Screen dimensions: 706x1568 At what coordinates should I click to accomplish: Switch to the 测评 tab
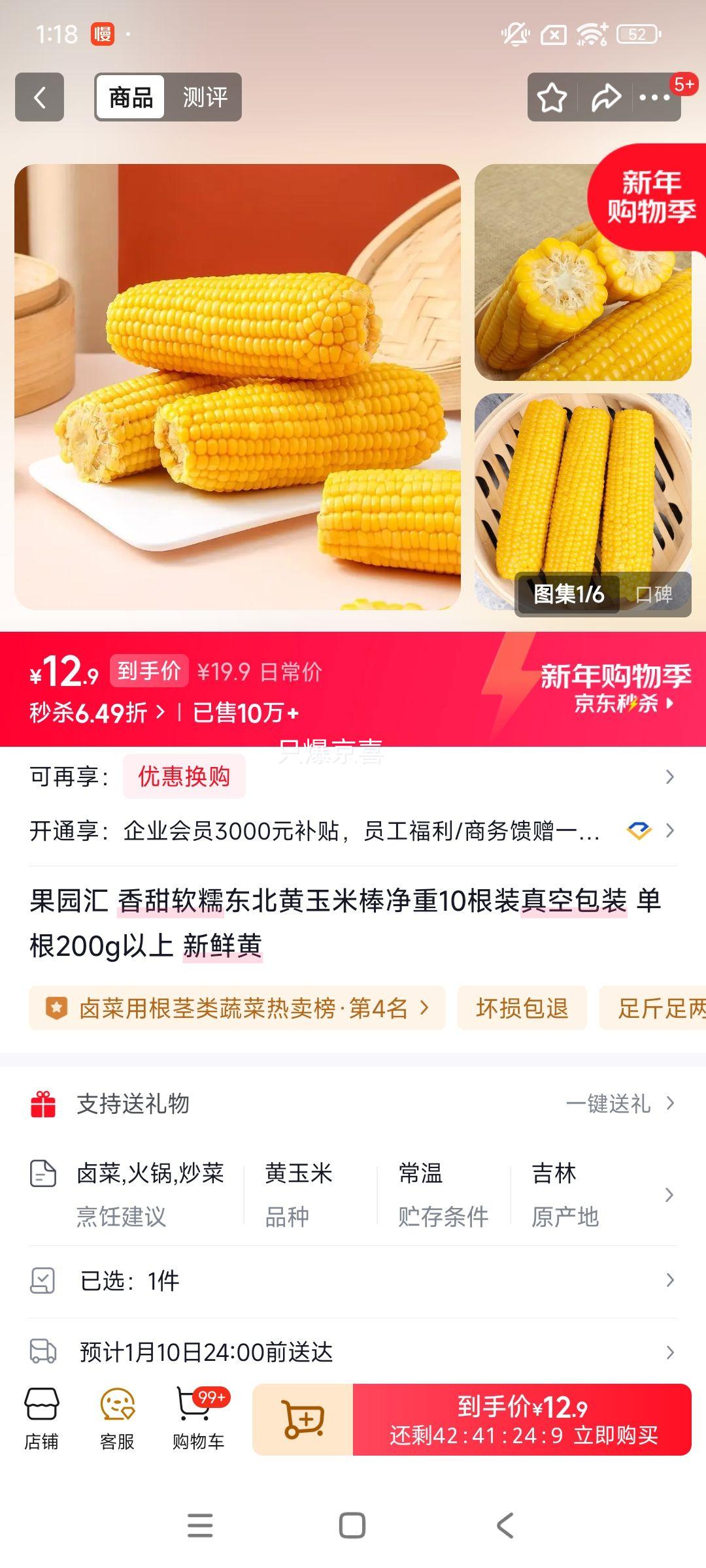[205, 97]
